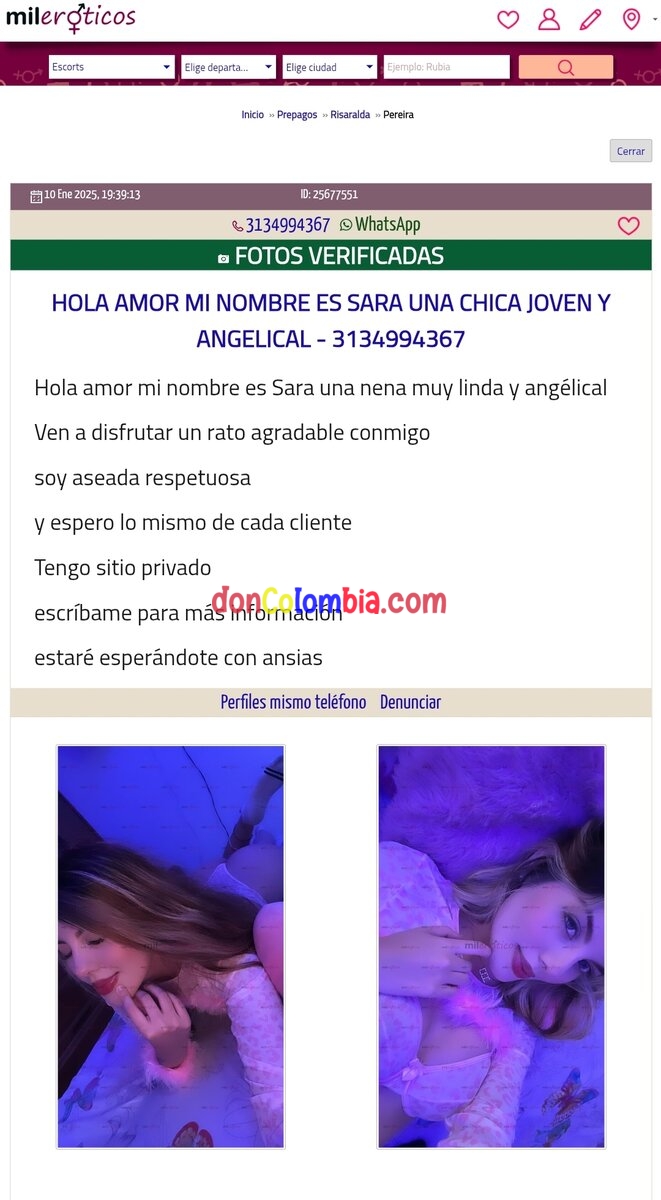Open the Prepagos breadcrumb link
The height and width of the screenshot is (1200, 661).
coord(297,115)
